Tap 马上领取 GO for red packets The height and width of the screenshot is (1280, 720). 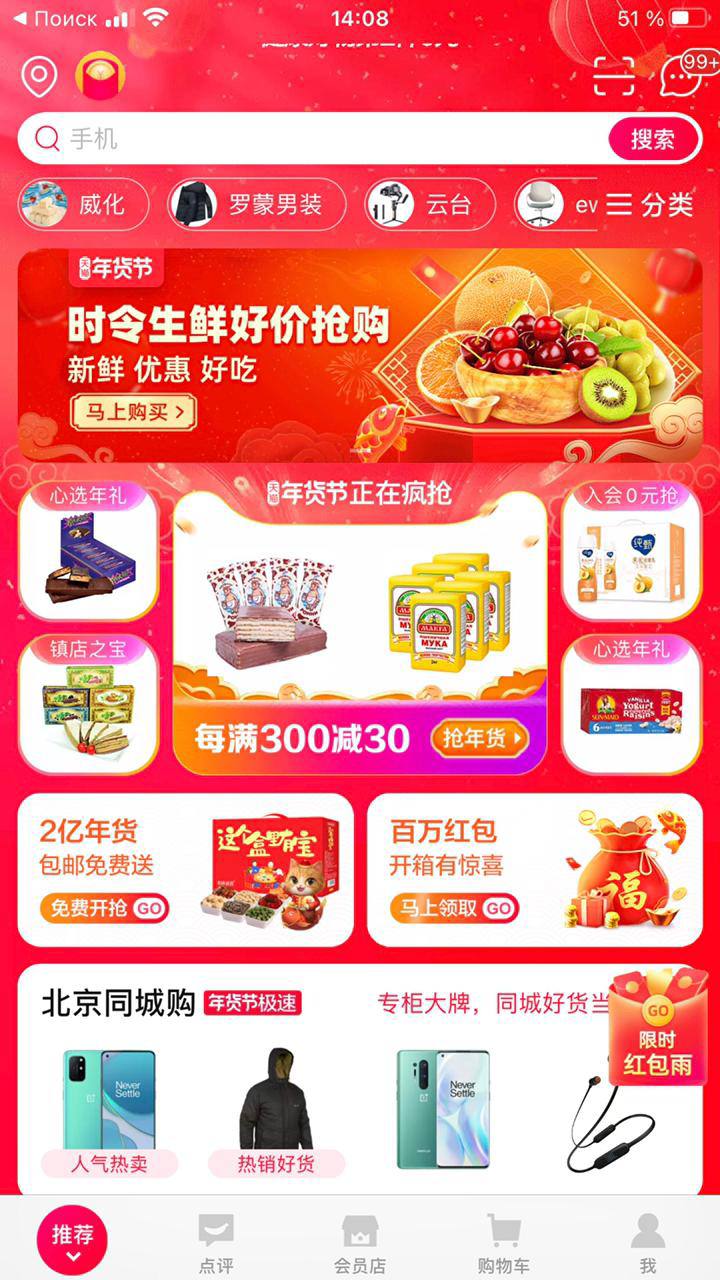pyautogui.click(x=454, y=908)
